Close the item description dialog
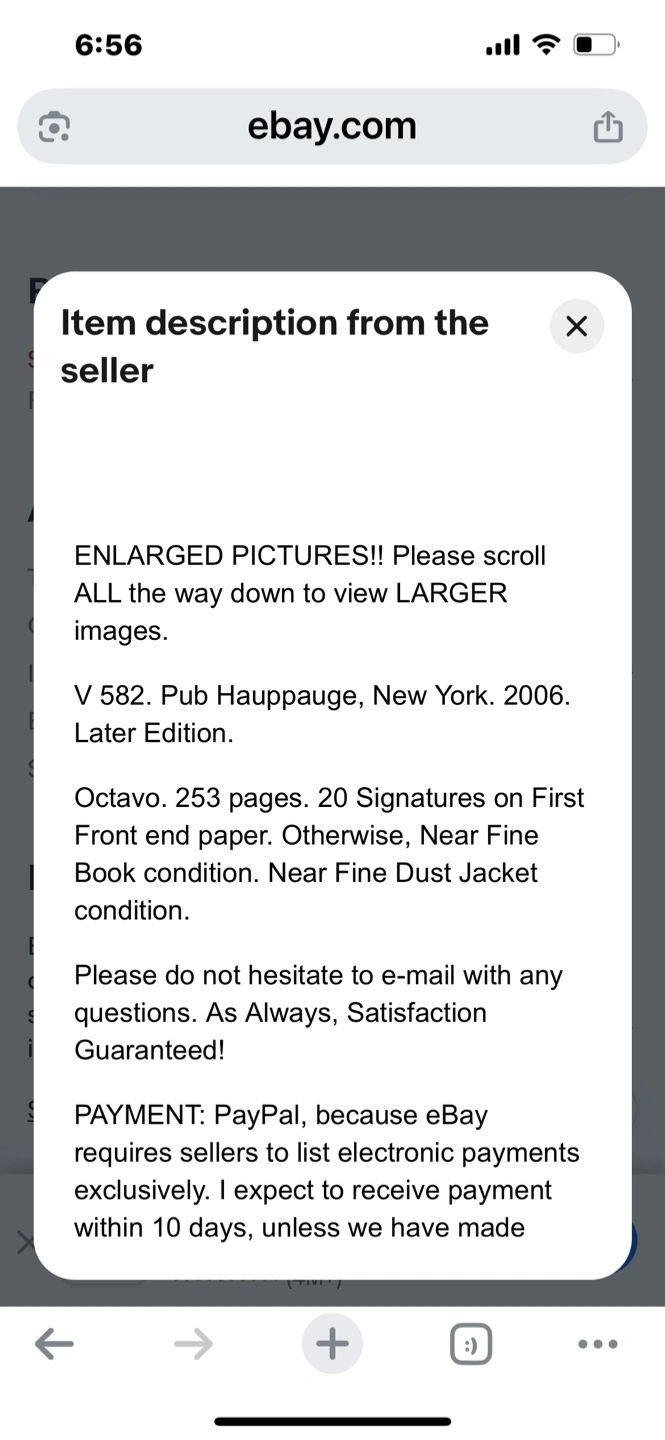Viewport: 665px width, 1440px height. [577, 326]
